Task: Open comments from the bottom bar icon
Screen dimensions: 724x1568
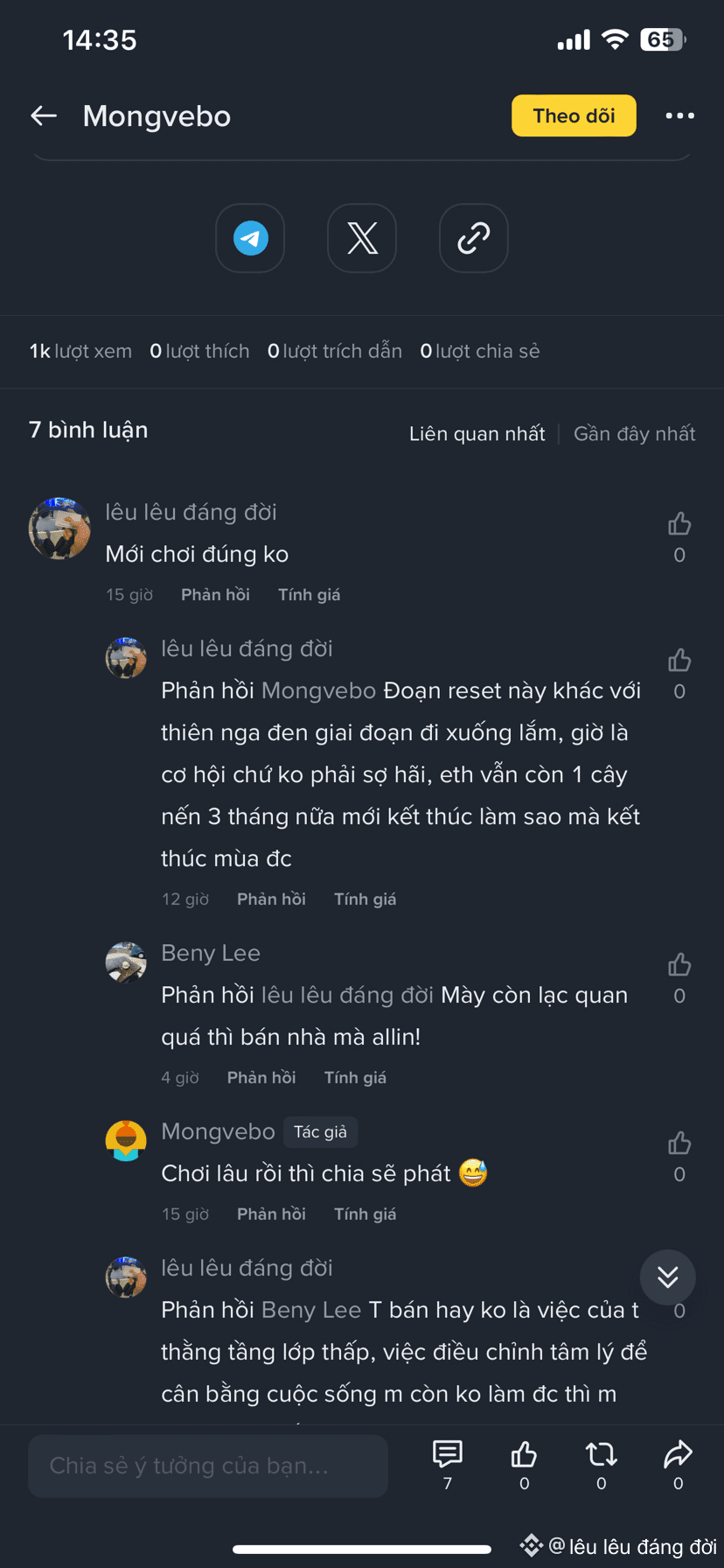Action: coord(448,1455)
